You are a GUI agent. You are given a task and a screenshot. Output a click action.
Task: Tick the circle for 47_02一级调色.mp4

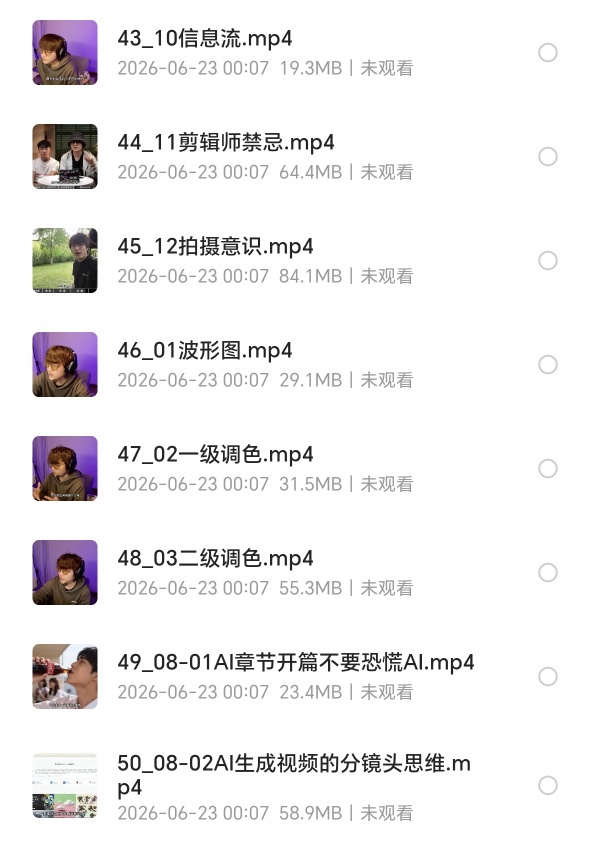pyautogui.click(x=547, y=468)
